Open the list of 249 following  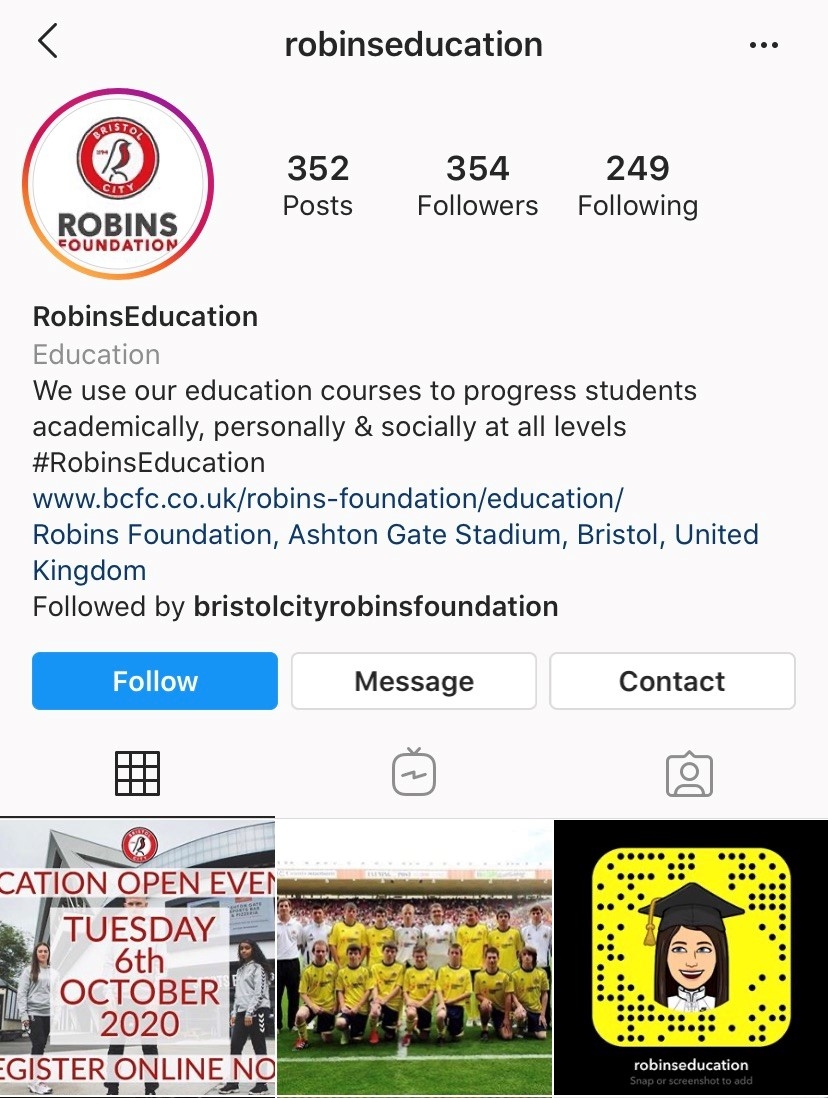pos(637,186)
